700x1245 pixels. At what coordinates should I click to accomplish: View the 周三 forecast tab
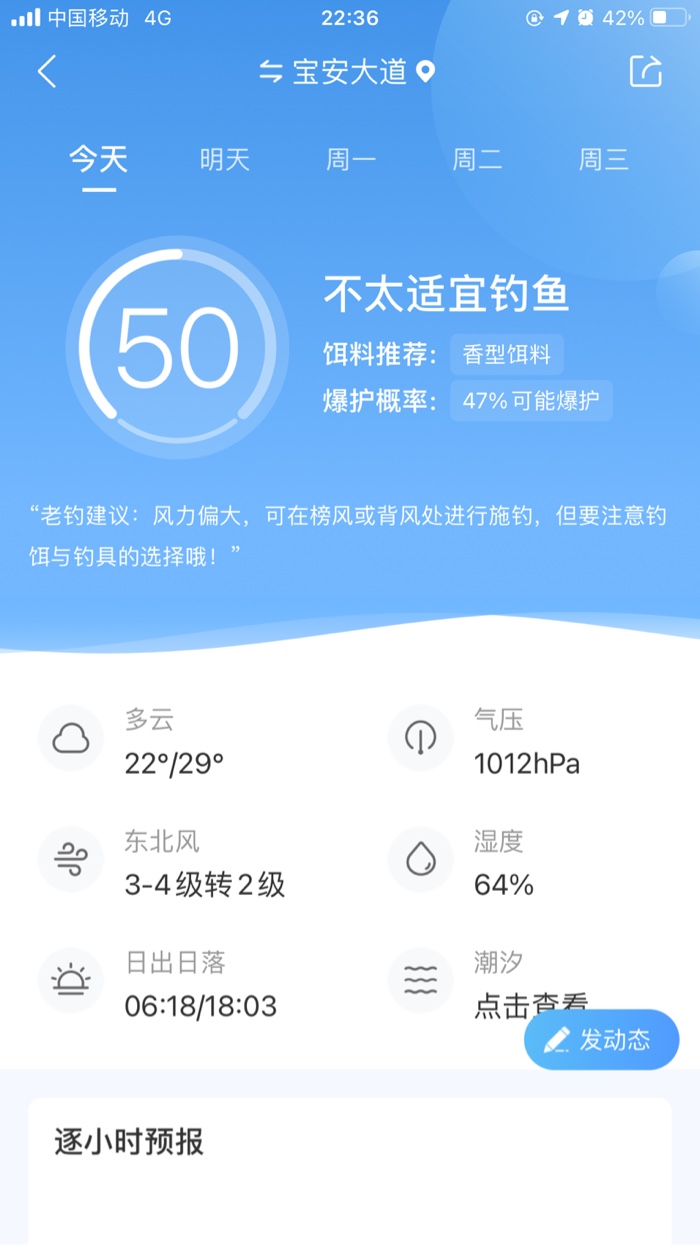[x=604, y=159]
